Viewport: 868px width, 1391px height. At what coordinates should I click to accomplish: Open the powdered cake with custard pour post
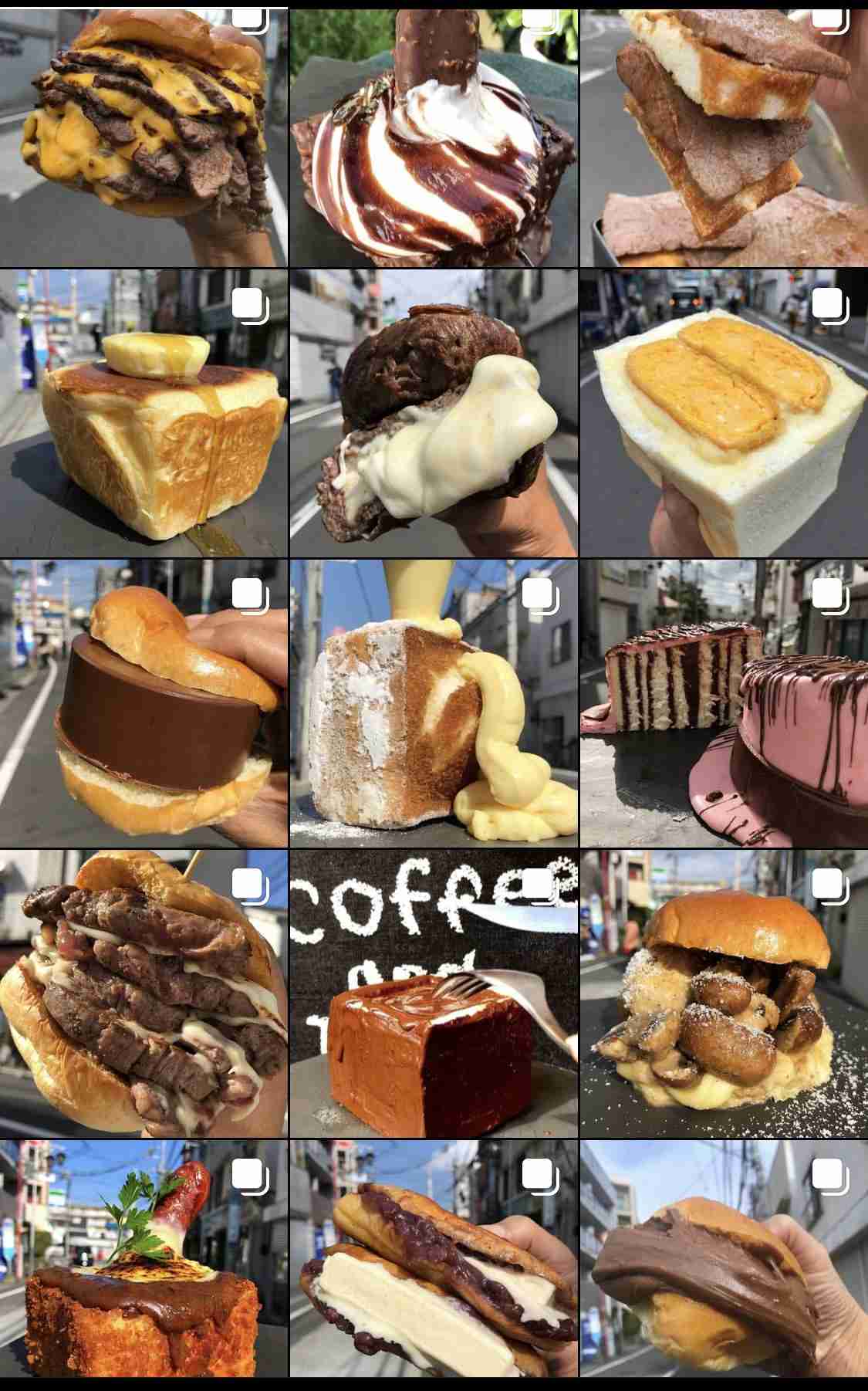[x=434, y=703]
